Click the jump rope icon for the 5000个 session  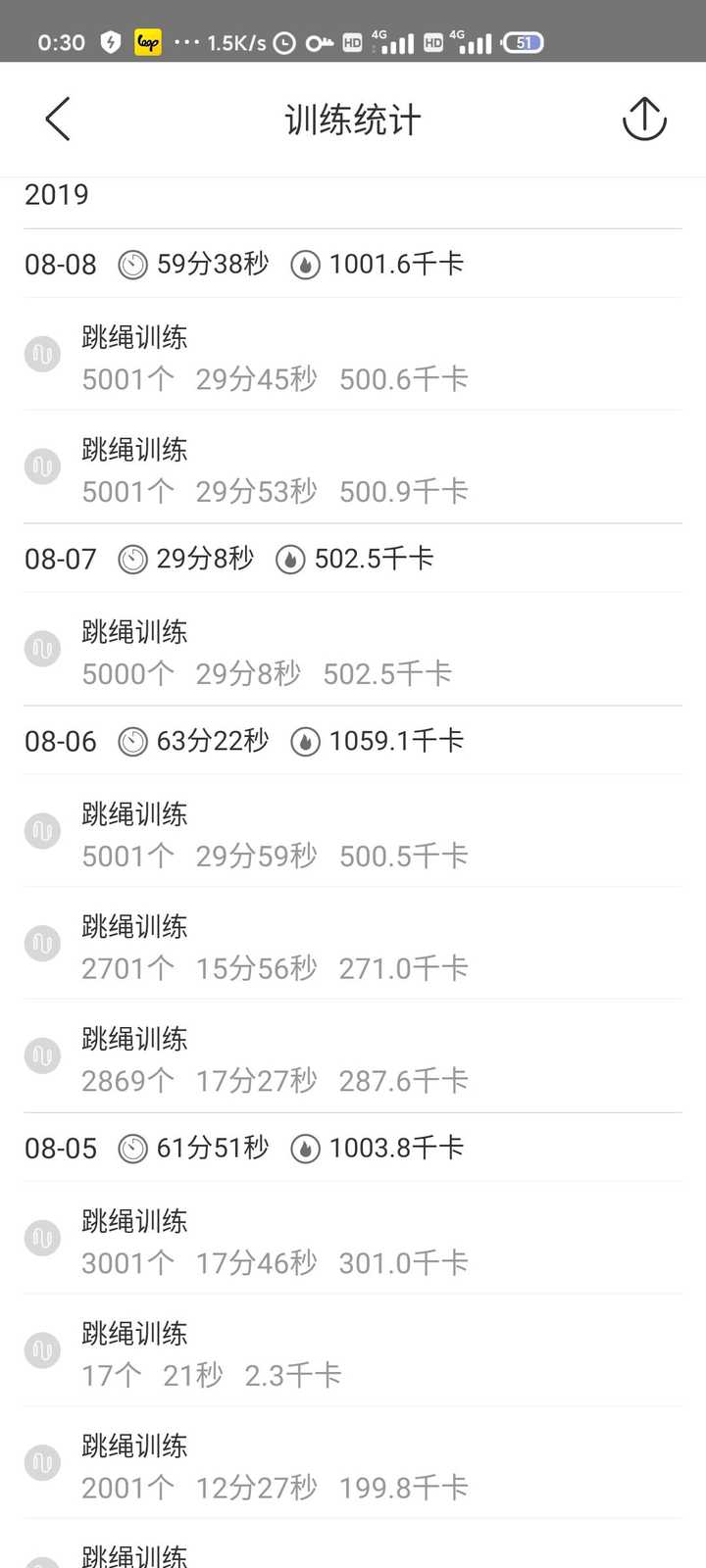point(42,649)
